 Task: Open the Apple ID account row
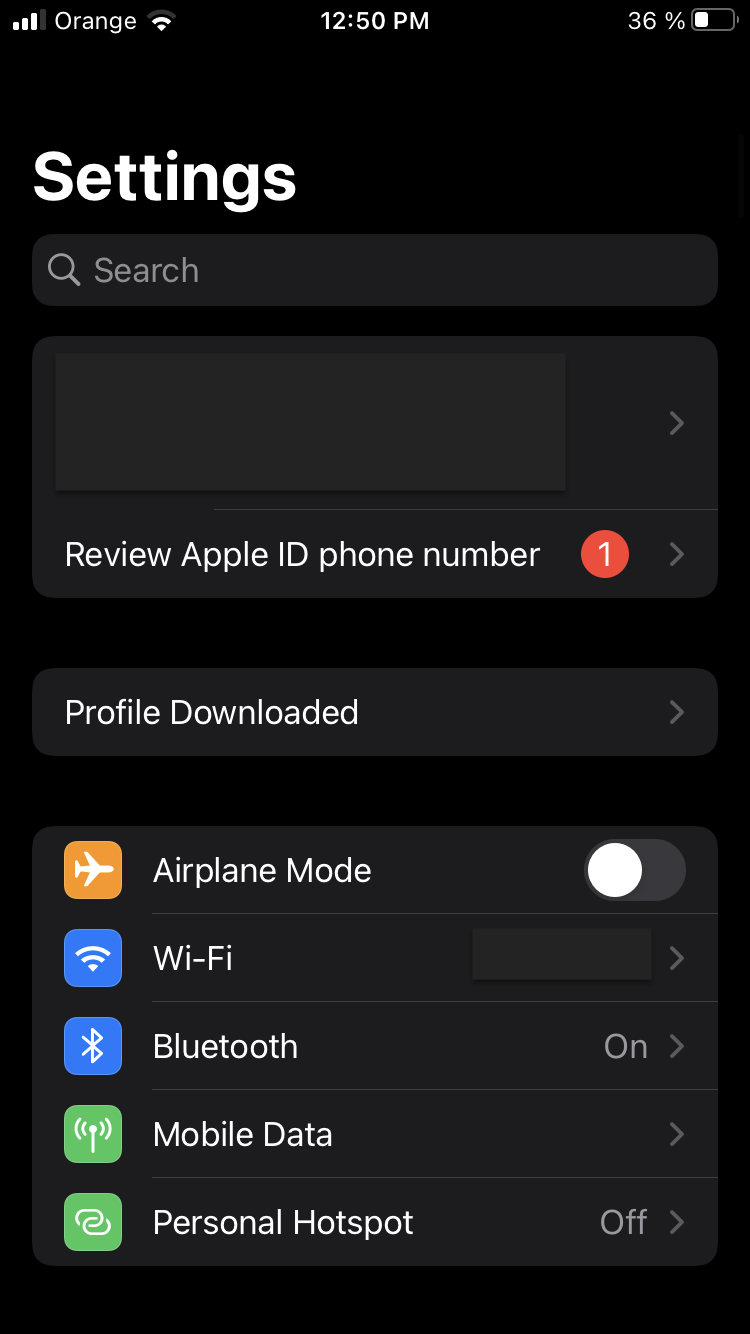click(x=374, y=423)
